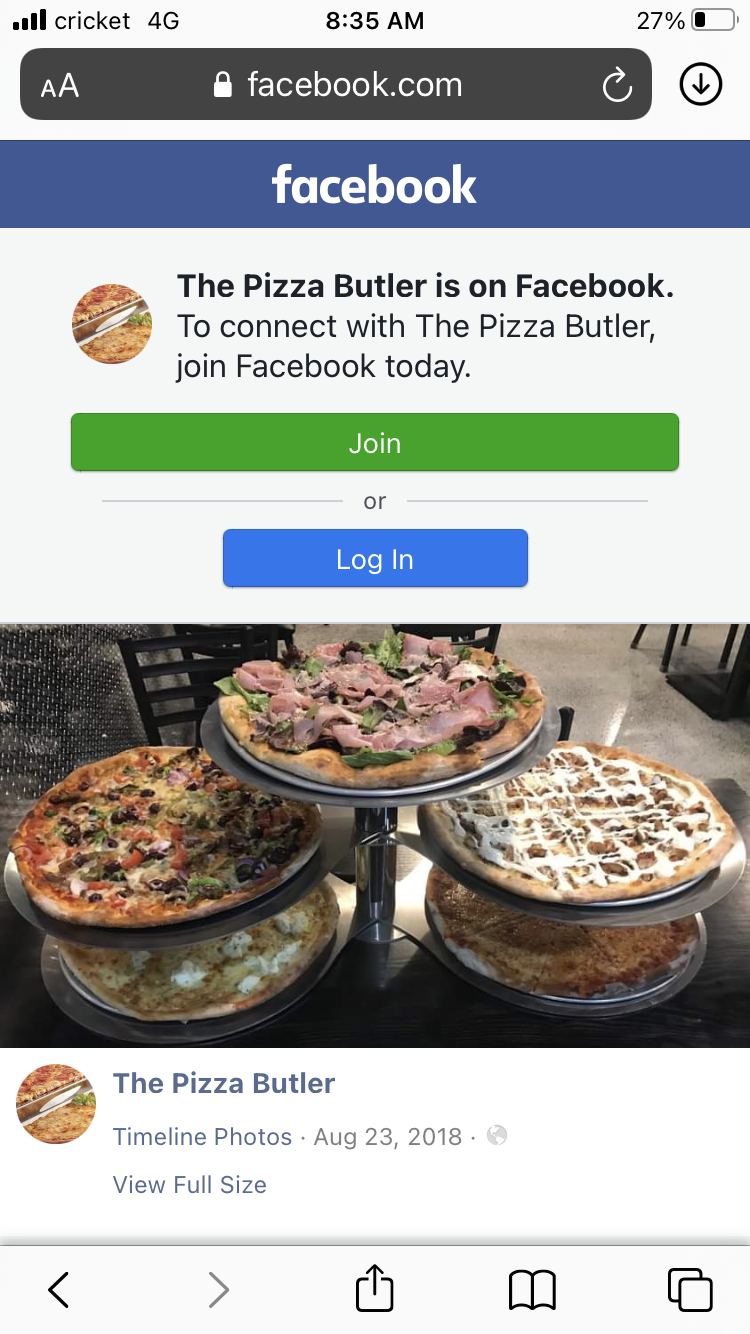This screenshot has width=750, height=1334.
Task: Select the facebook.com address bar
Action: click(x=337, y=85)
